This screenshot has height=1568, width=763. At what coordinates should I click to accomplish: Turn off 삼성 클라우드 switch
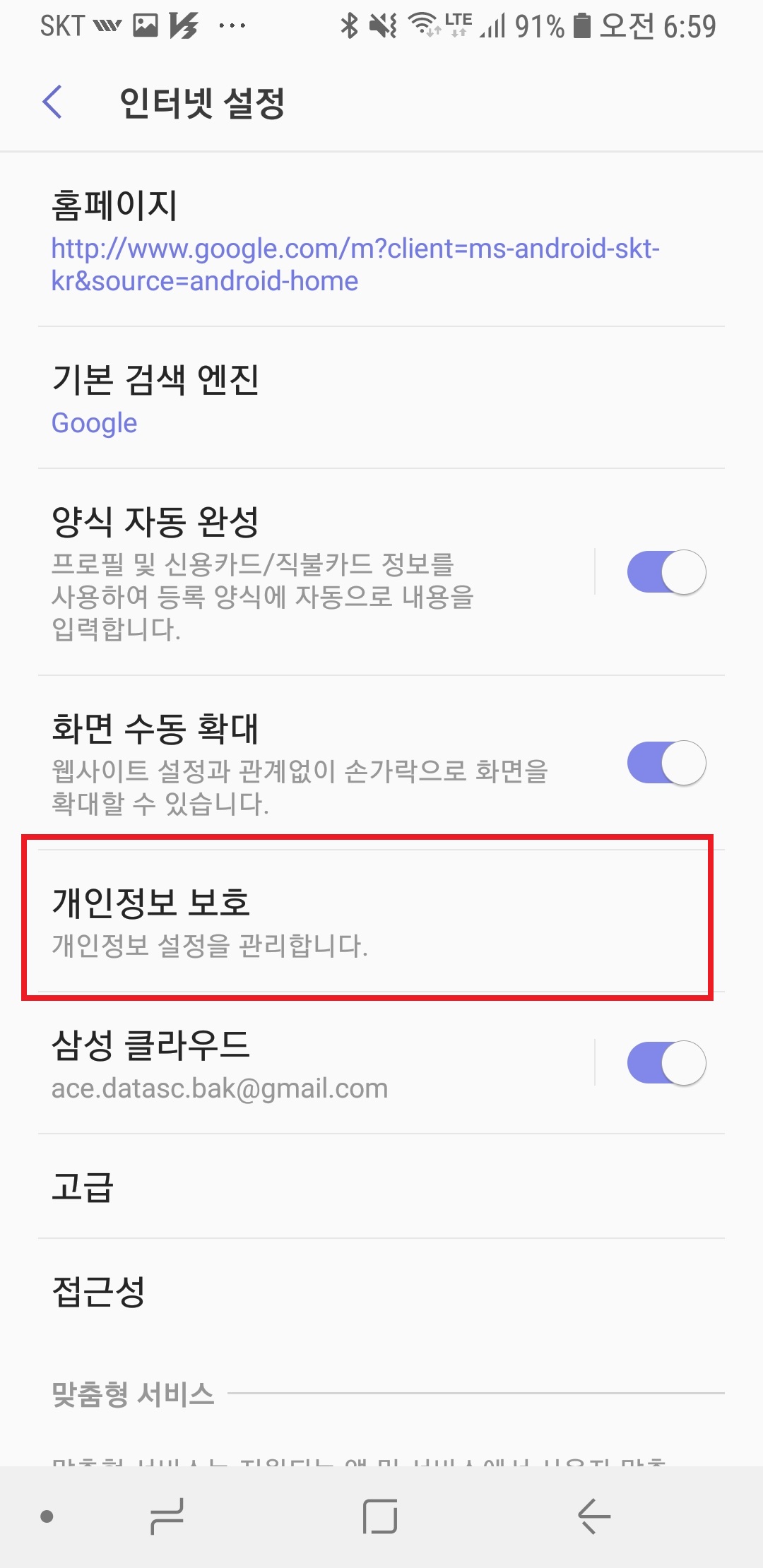coord(666,1063)
